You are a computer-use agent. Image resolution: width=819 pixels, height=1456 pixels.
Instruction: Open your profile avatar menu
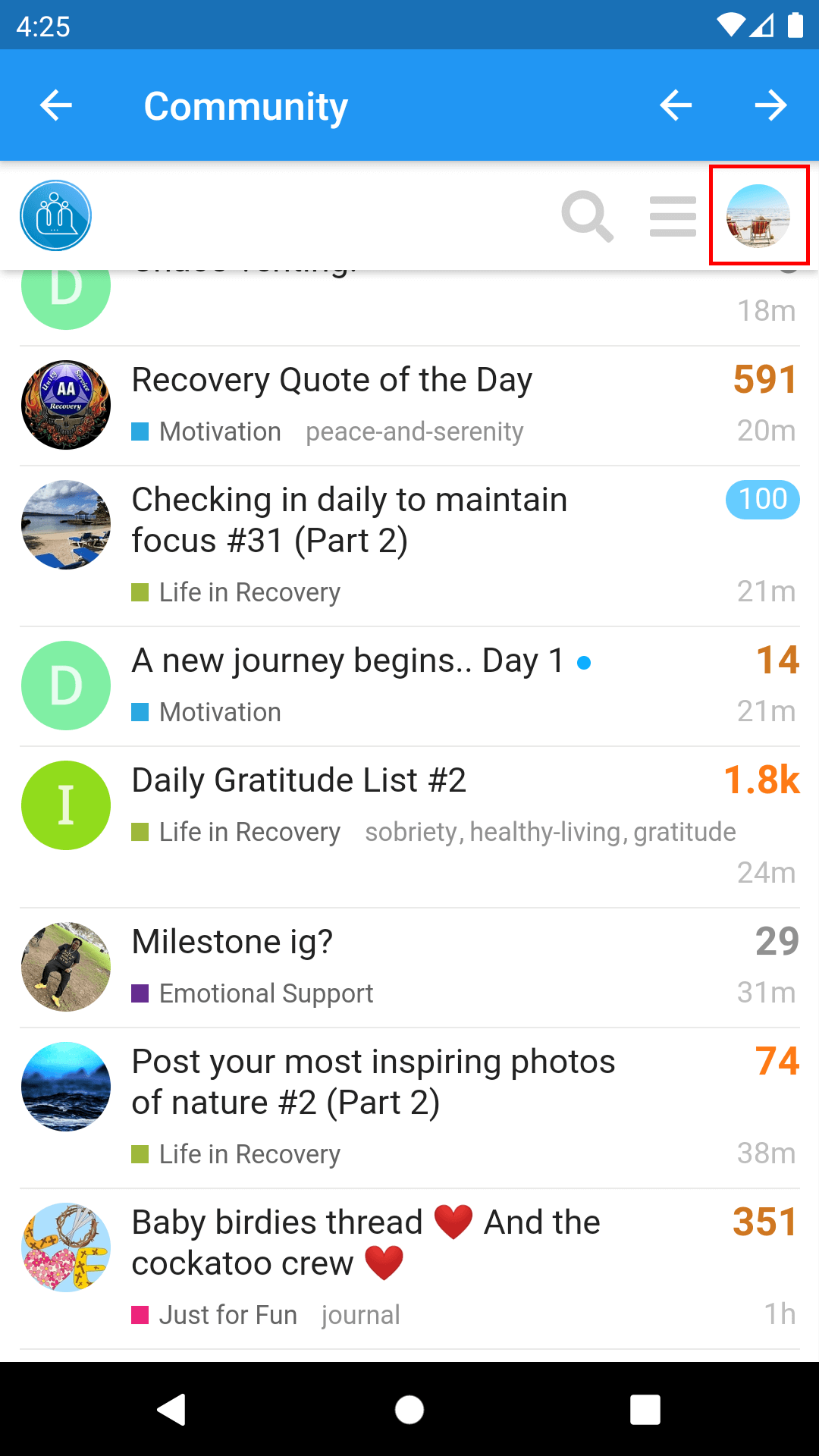(x=758, y=215)
